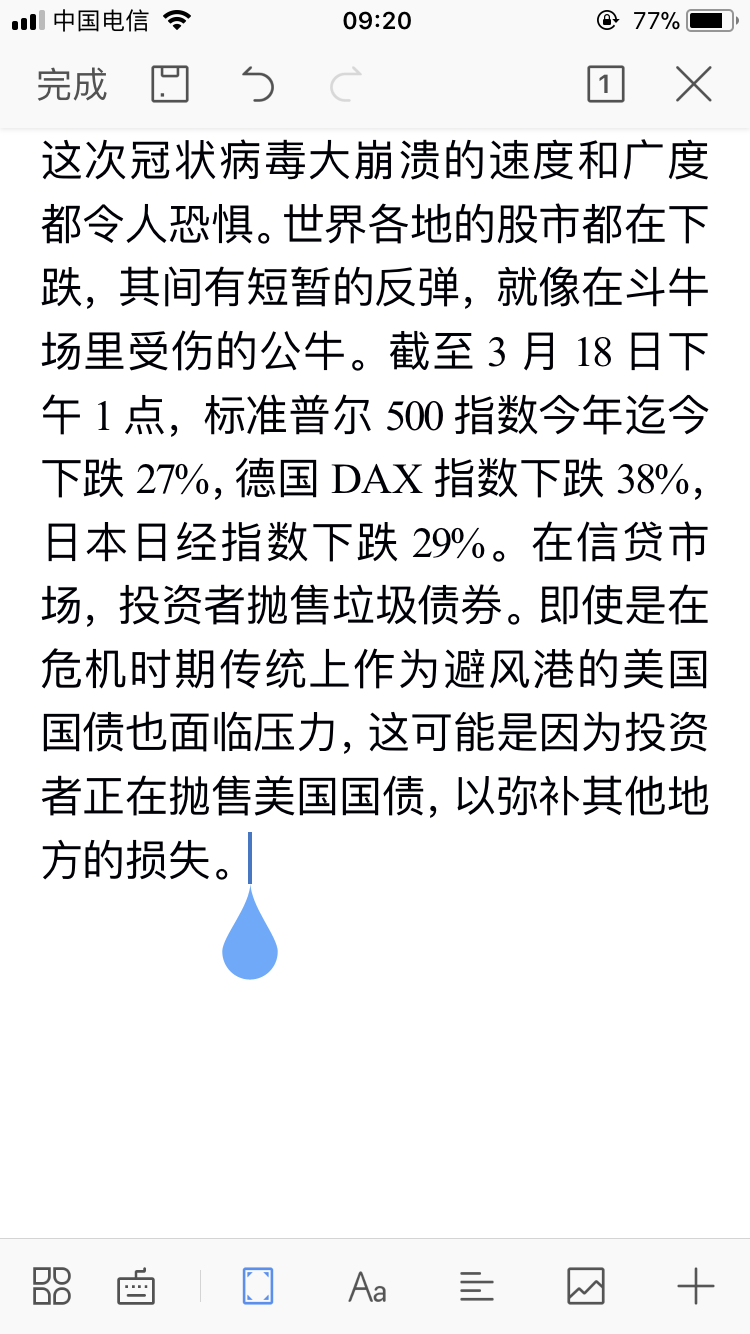Tap 完成 to finish editing

coord(72,85)
